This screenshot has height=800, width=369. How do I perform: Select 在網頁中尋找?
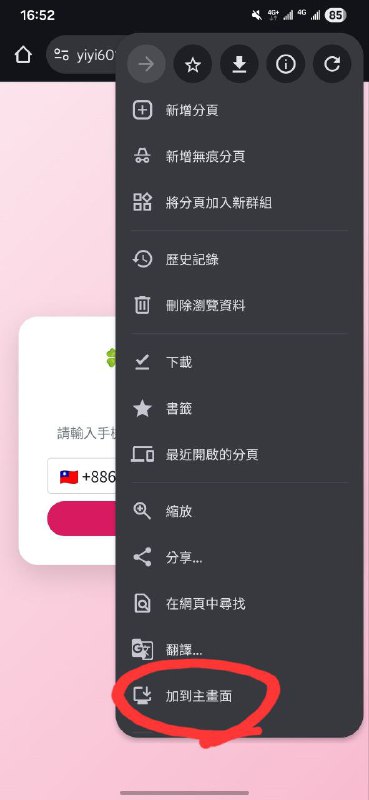[x=239, y=604]
